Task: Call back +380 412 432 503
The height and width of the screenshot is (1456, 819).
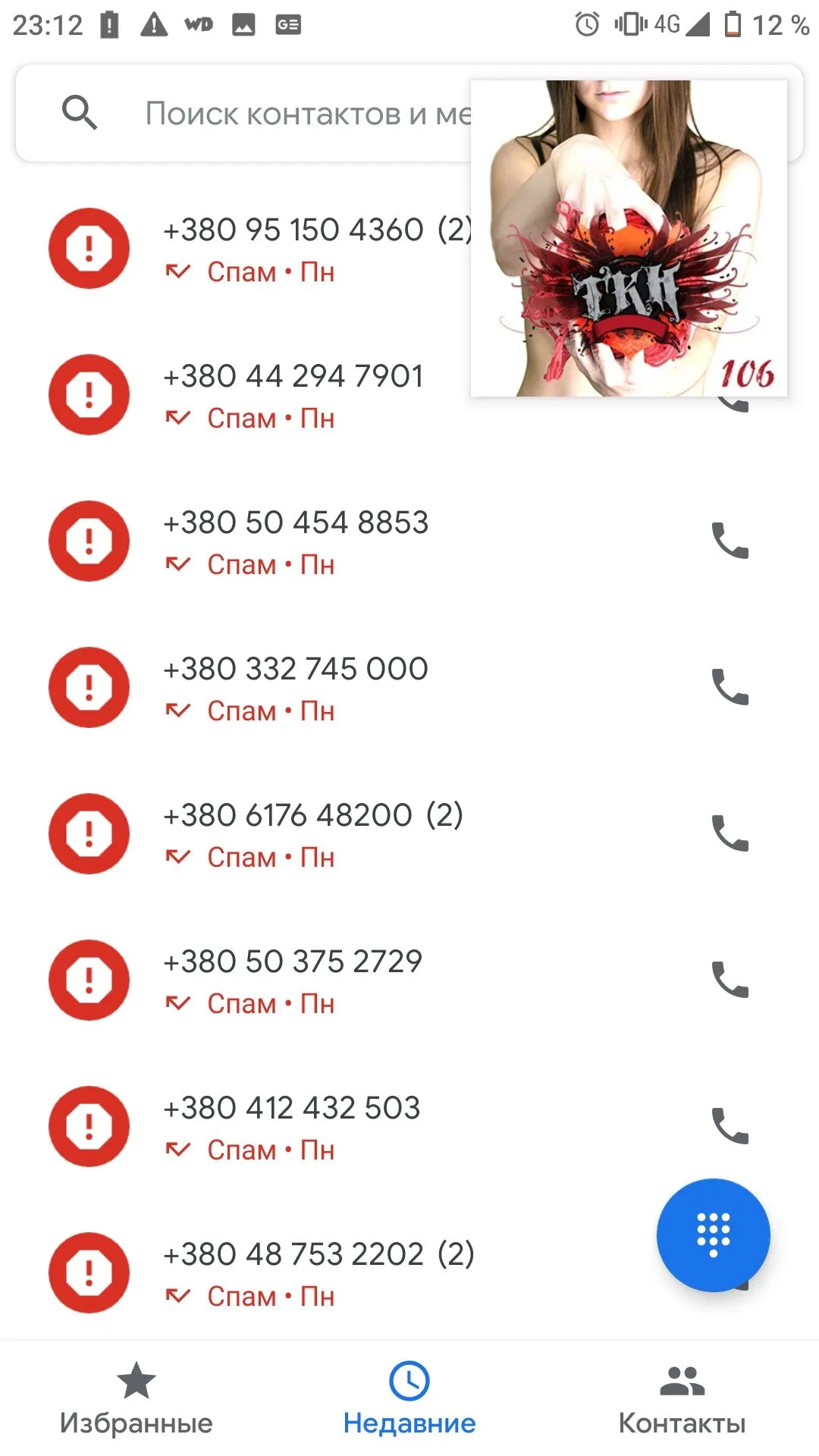Action: tap(730, 1126)
